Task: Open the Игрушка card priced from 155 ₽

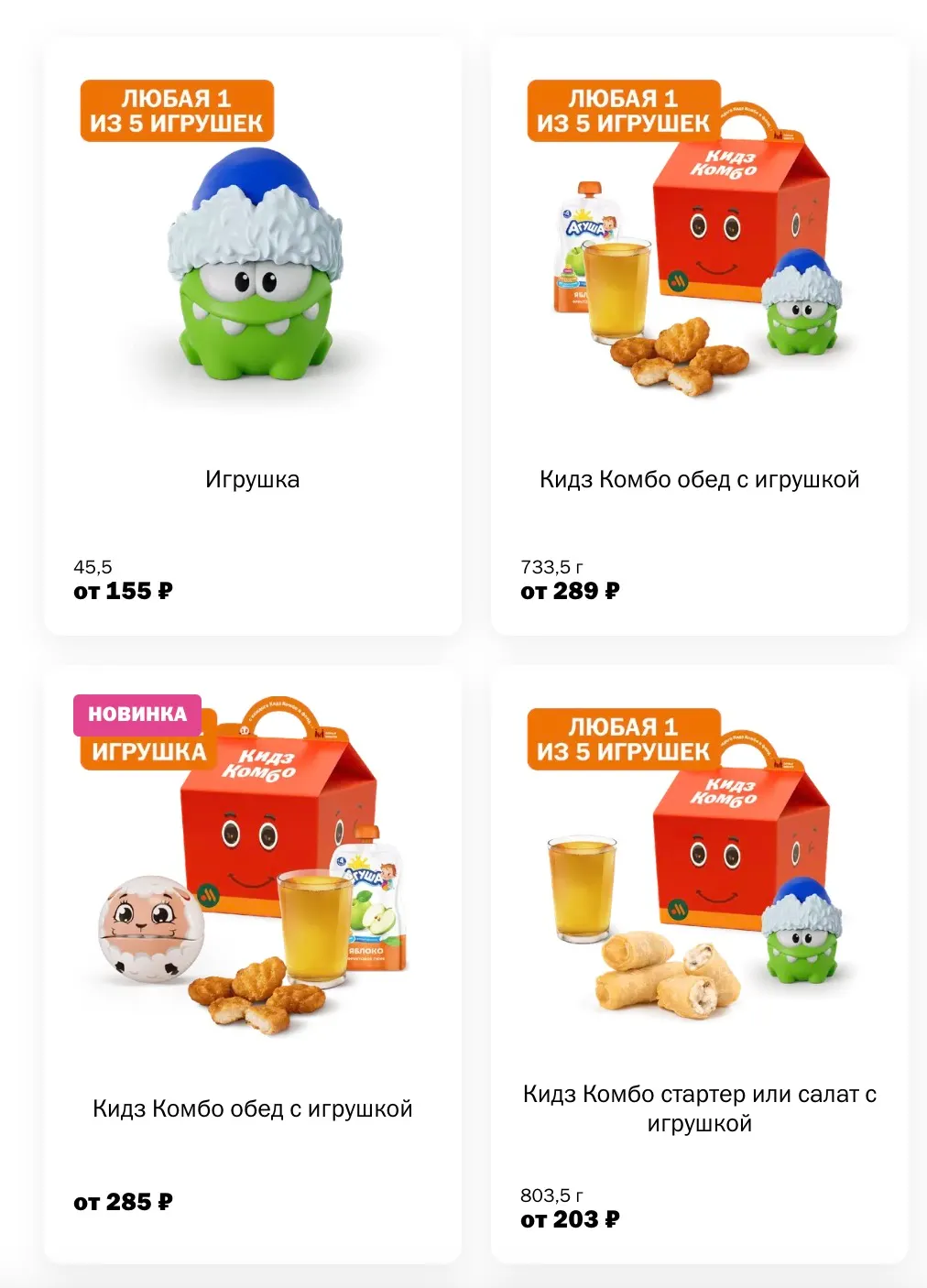Action: coord(252,336)
